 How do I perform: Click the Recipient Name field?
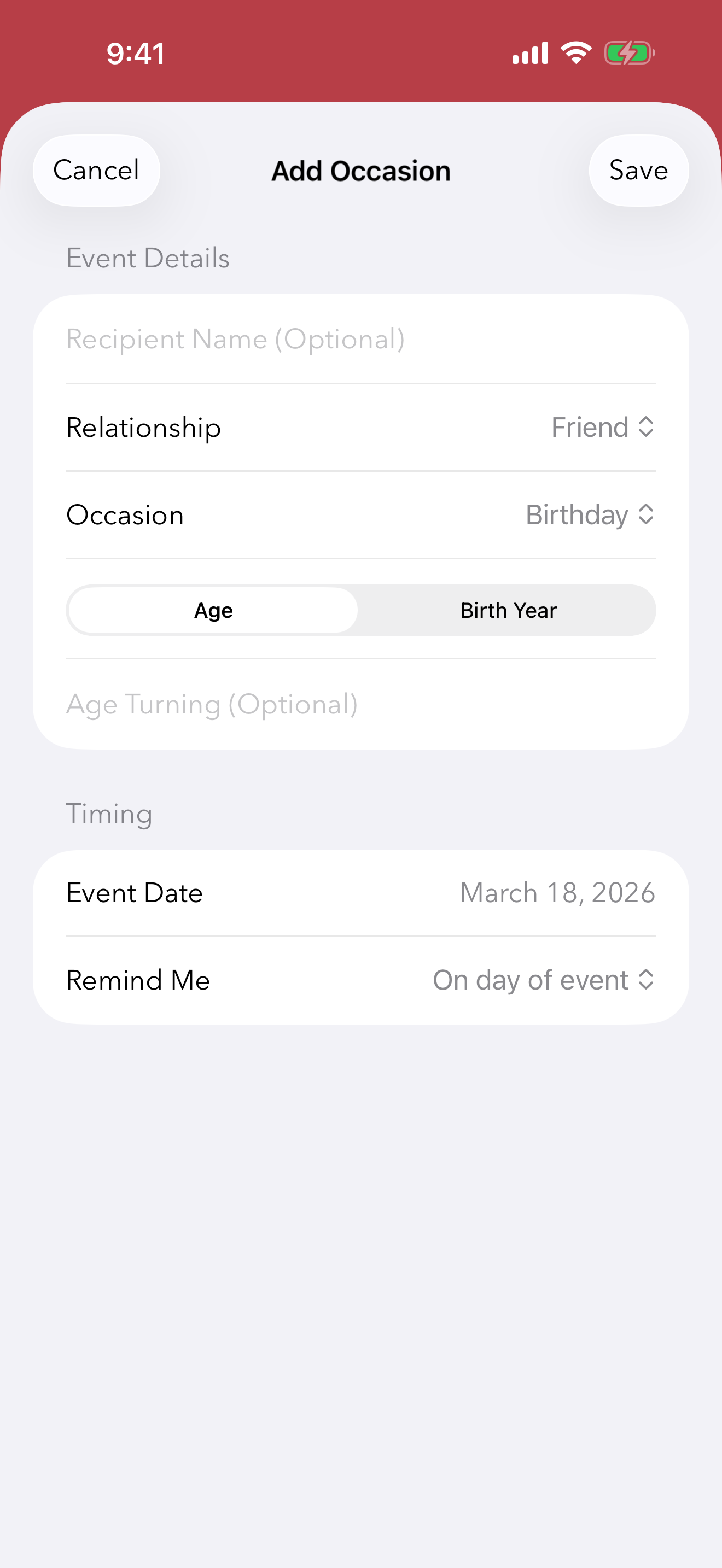[361, 339]
